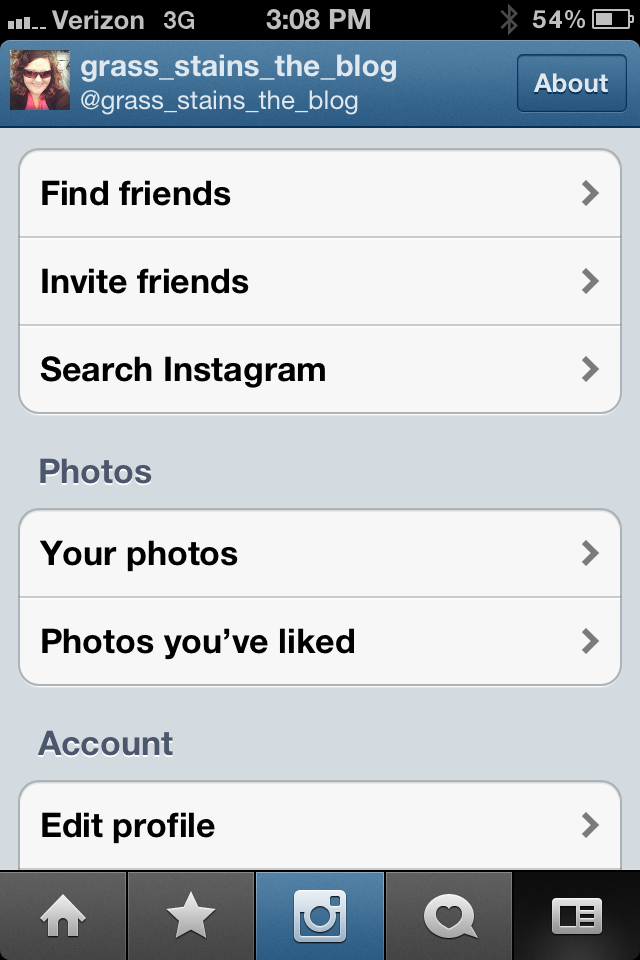Image resolution: width=640 pixels, height=960 pixels.
Task: View Your photos
Action: [x=320, y=553]
